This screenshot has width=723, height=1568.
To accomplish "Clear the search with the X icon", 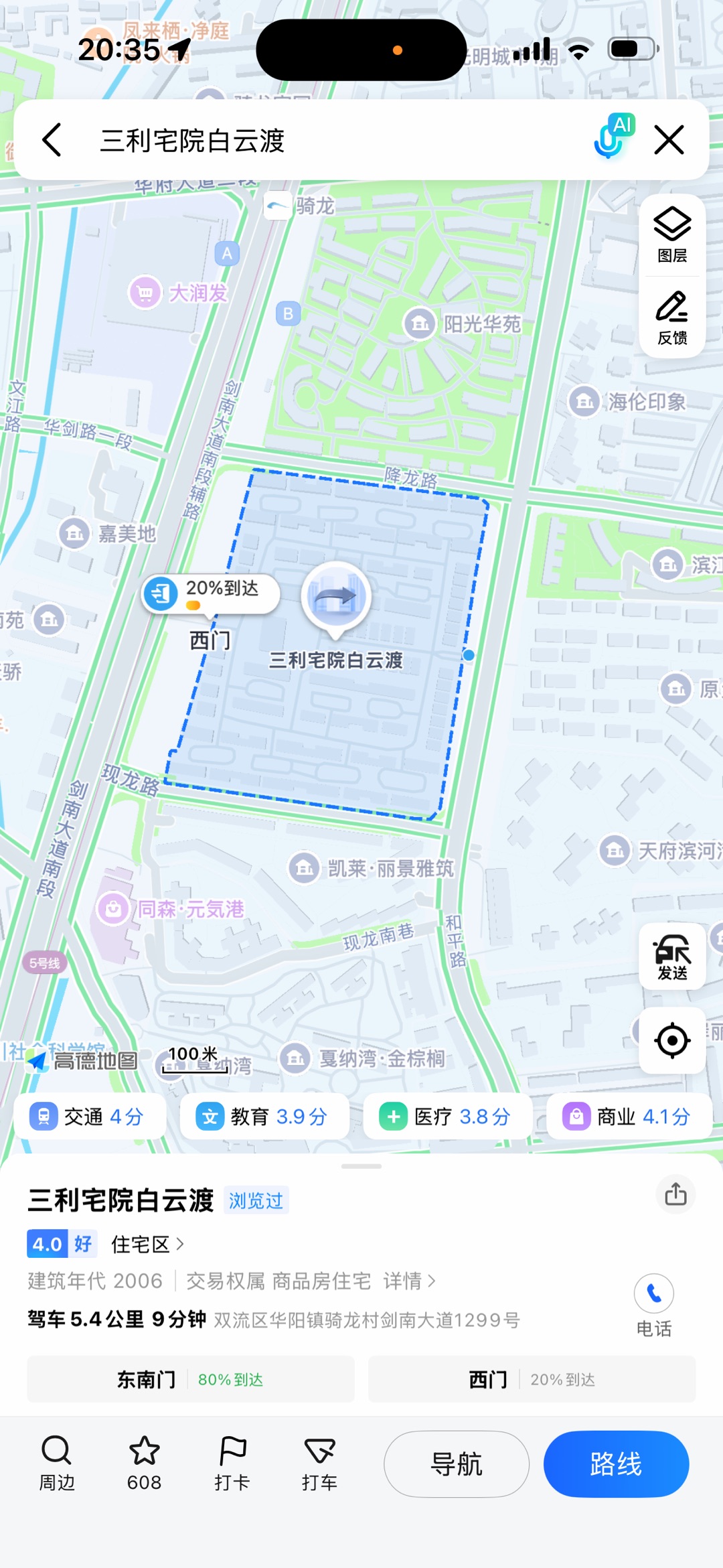I will point(669,140).
